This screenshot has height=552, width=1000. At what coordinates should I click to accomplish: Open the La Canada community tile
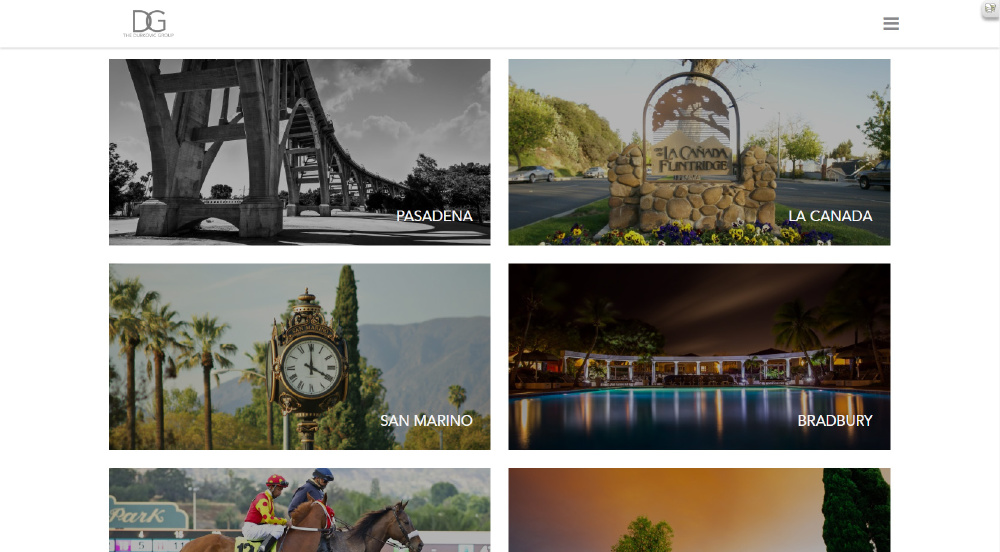pyautogui.click(x=699, y=152)
